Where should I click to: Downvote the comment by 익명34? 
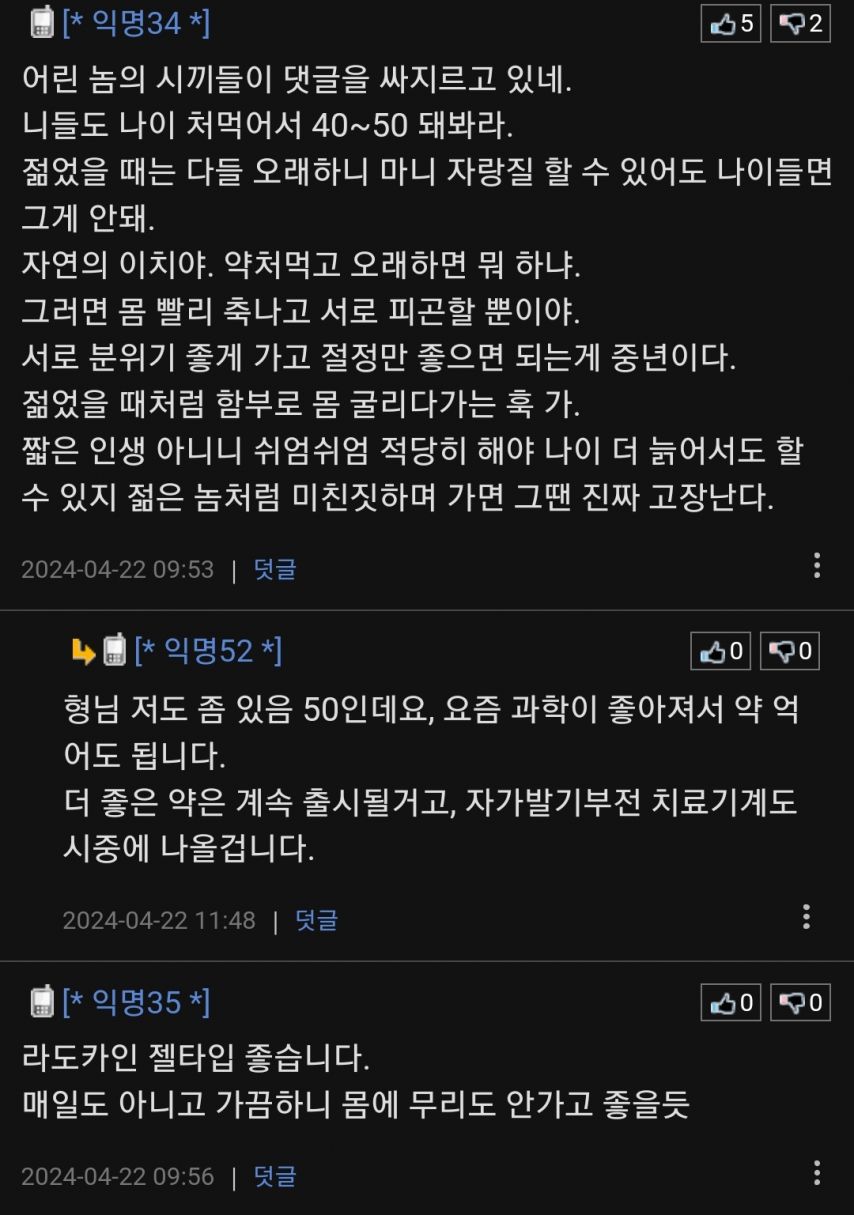800,24
